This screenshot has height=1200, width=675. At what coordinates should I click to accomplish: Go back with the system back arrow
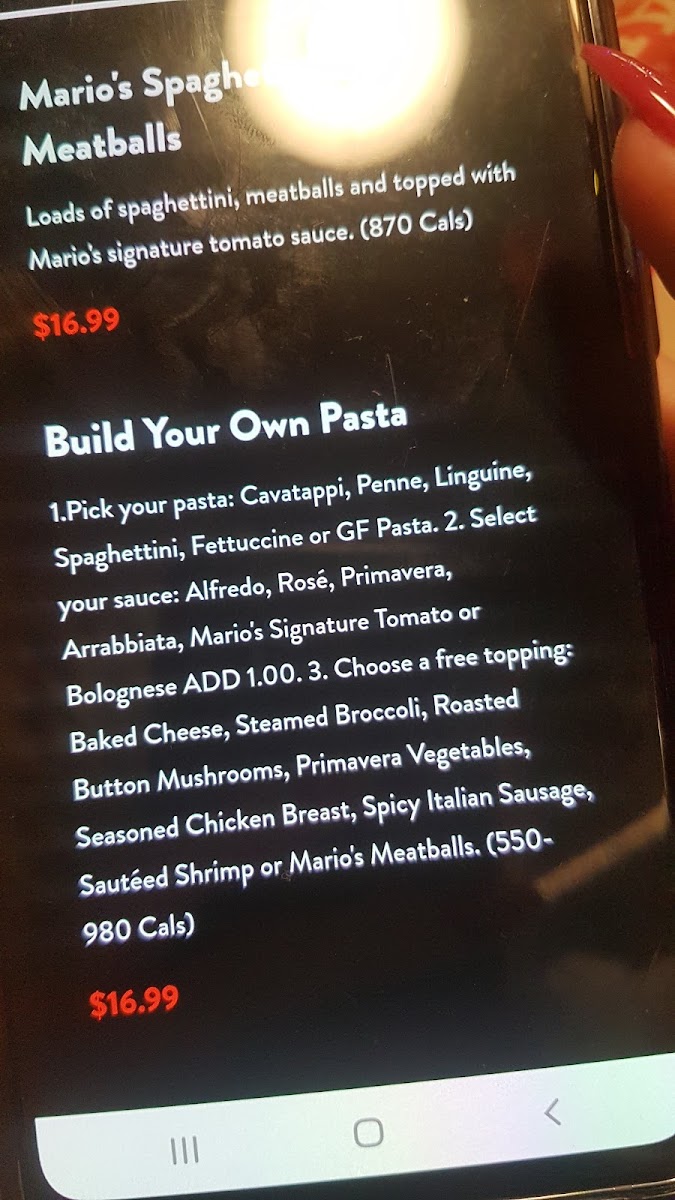(552, 1111)
